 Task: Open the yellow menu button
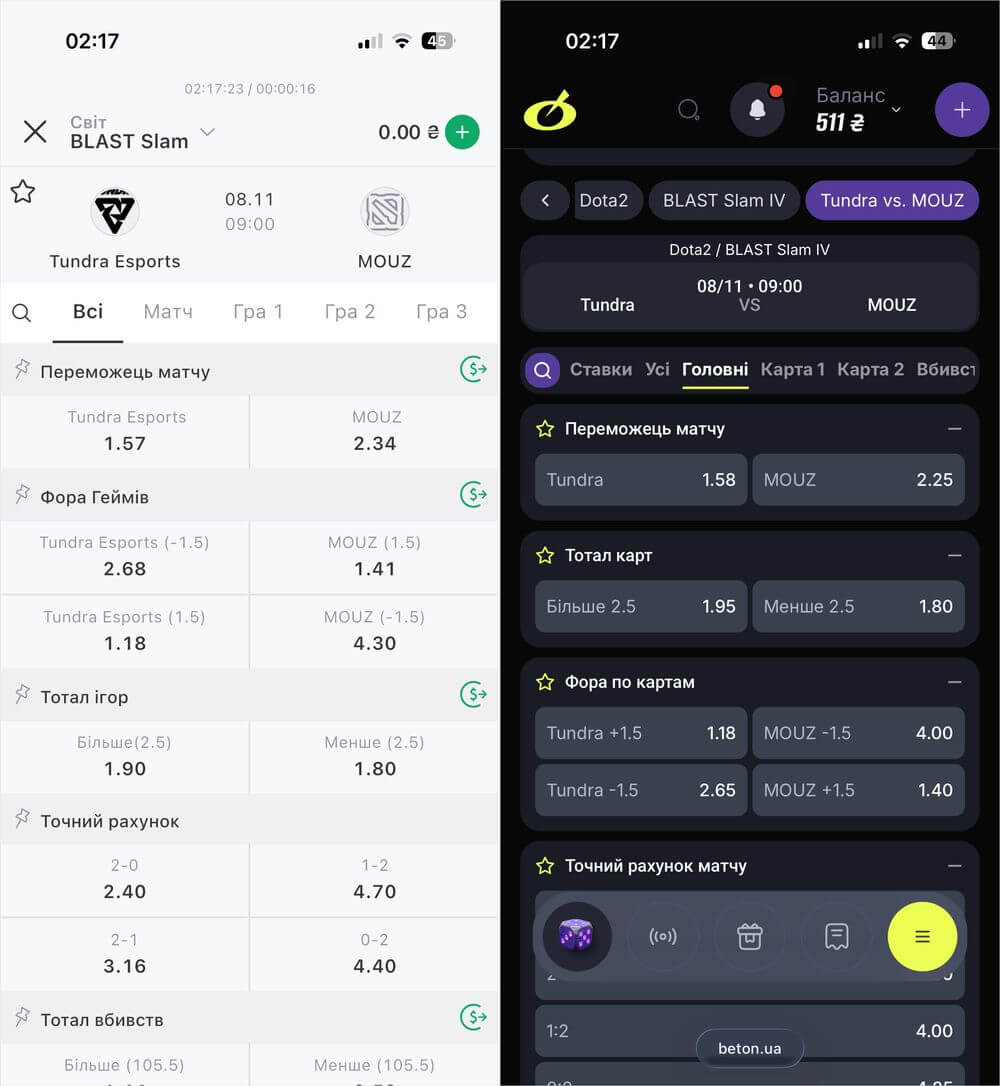coord(922,937)
